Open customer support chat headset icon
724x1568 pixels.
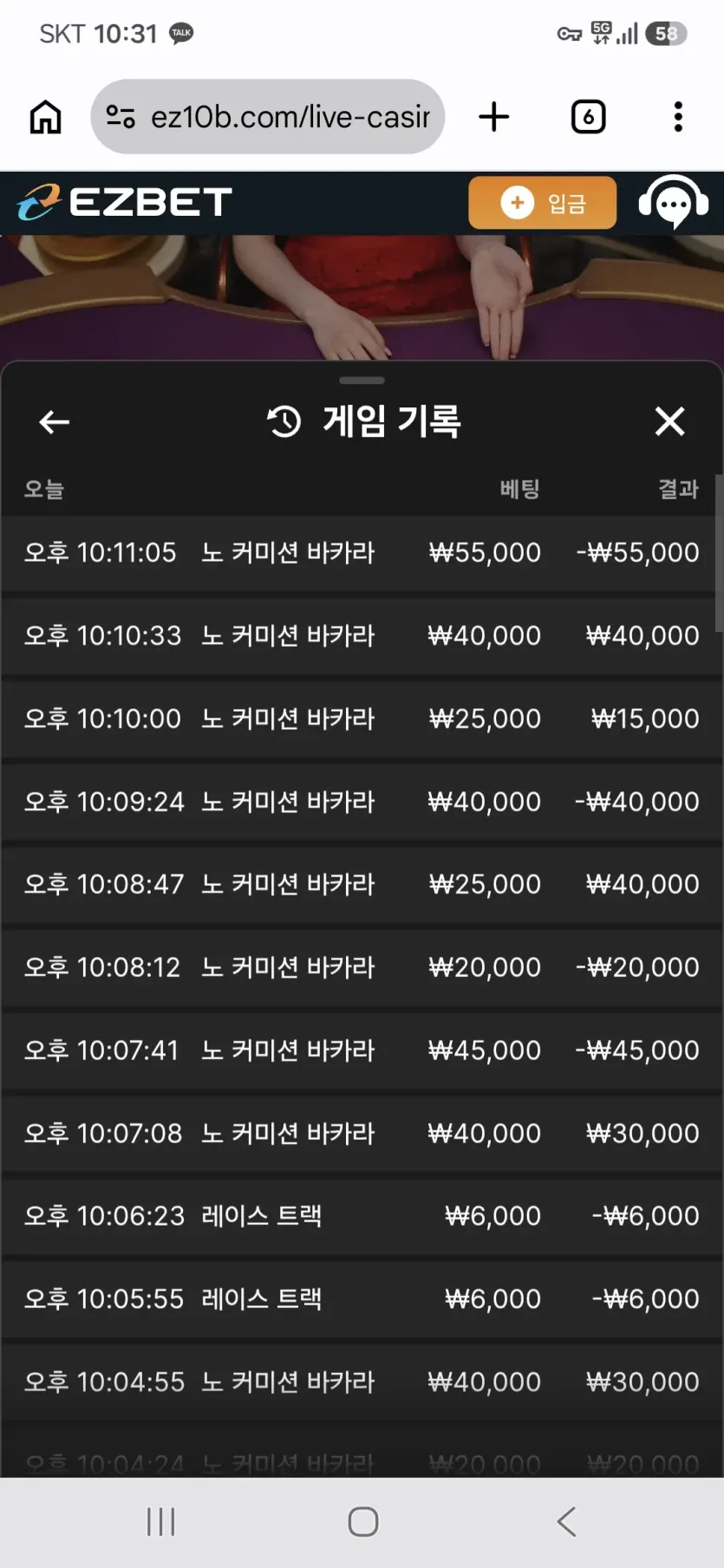click(674, 203)
